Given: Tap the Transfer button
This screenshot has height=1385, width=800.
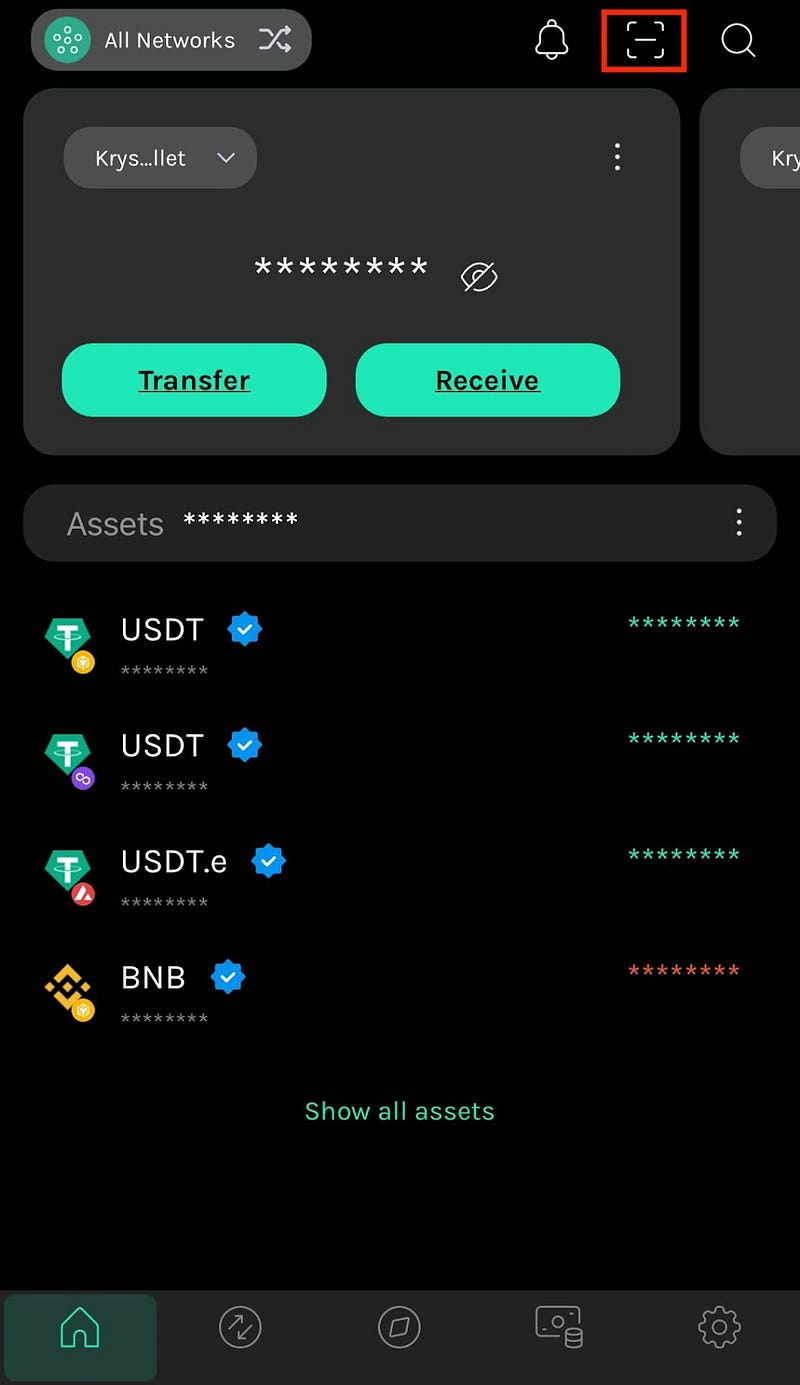Looking at the screenshot, I should (x=194, y=380).
